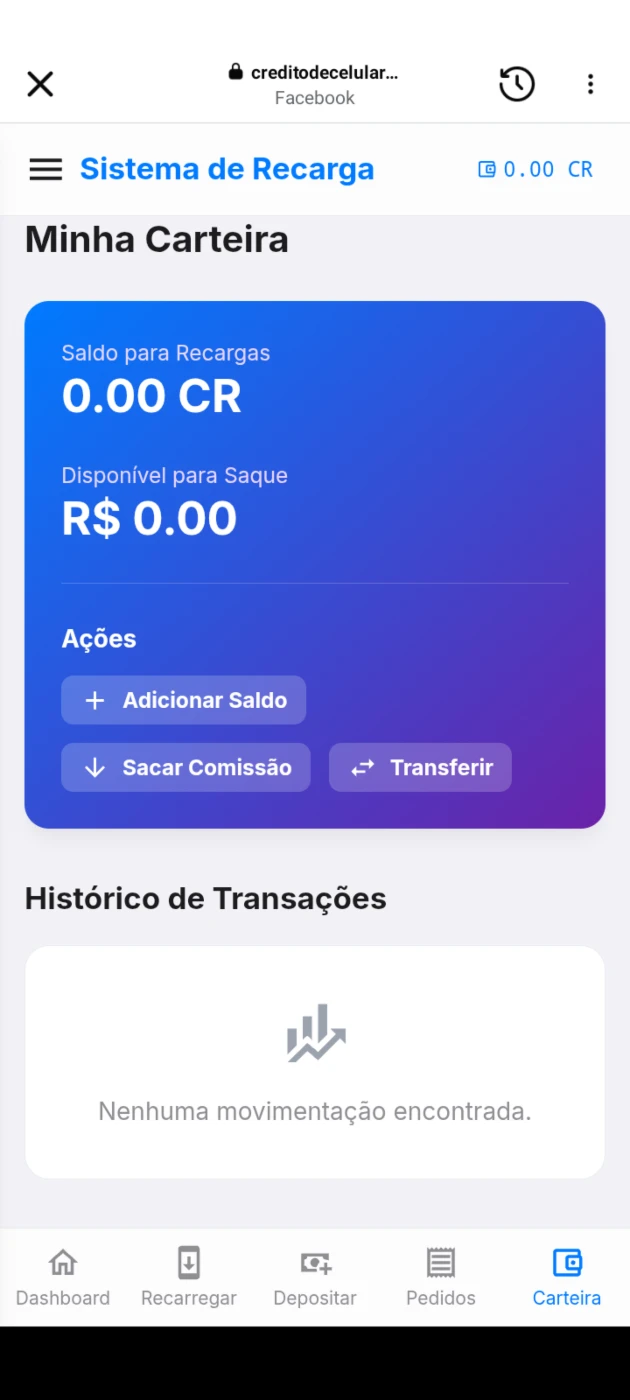Open the Depositar tab

point(315,1277)
